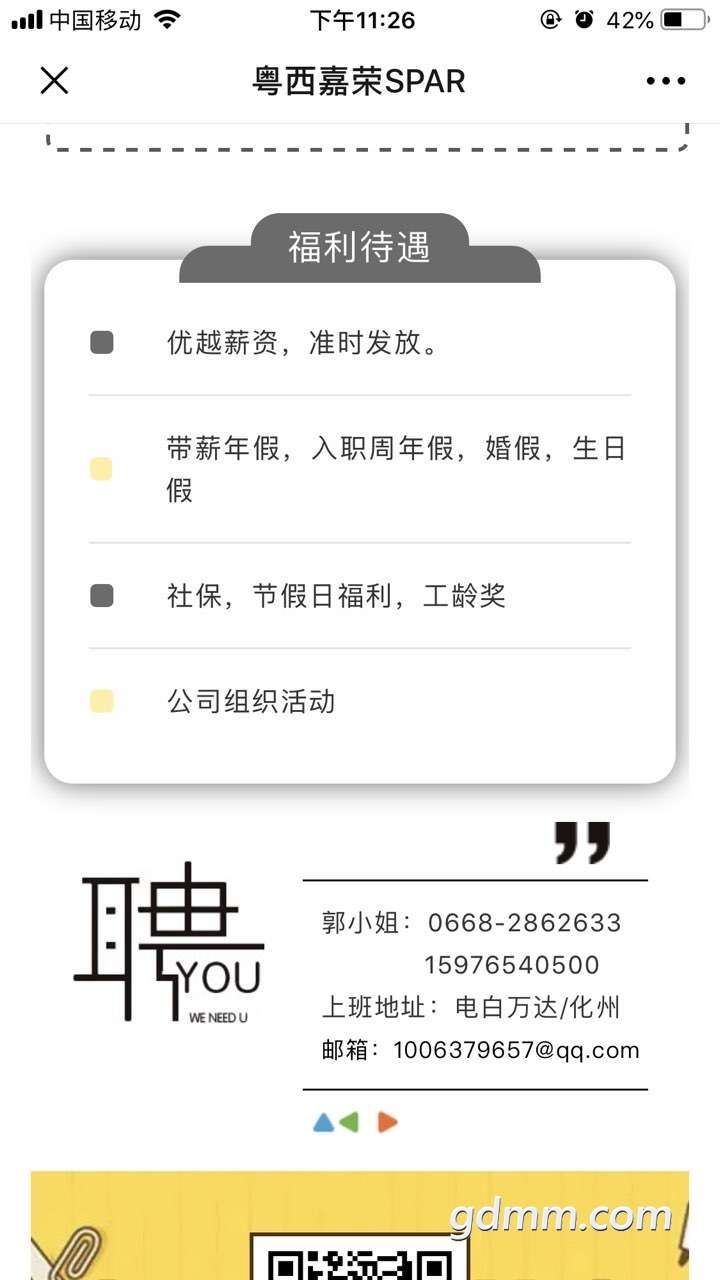Open the three-dot more options menu

tap(665, 81)
